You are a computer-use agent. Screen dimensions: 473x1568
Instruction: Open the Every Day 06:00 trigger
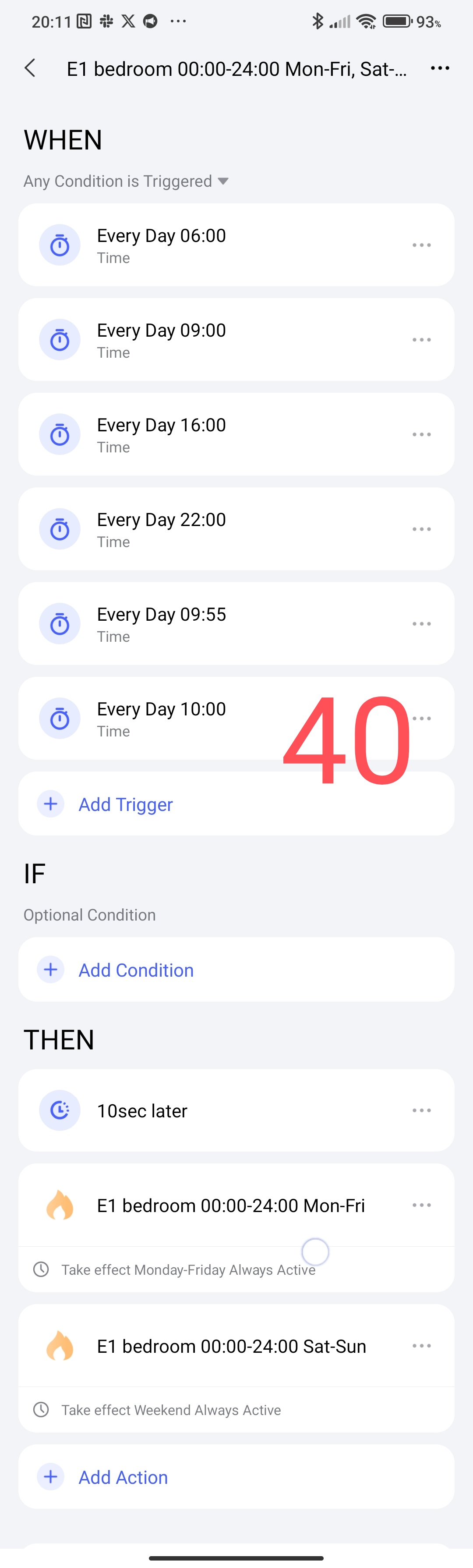[182, 245]
